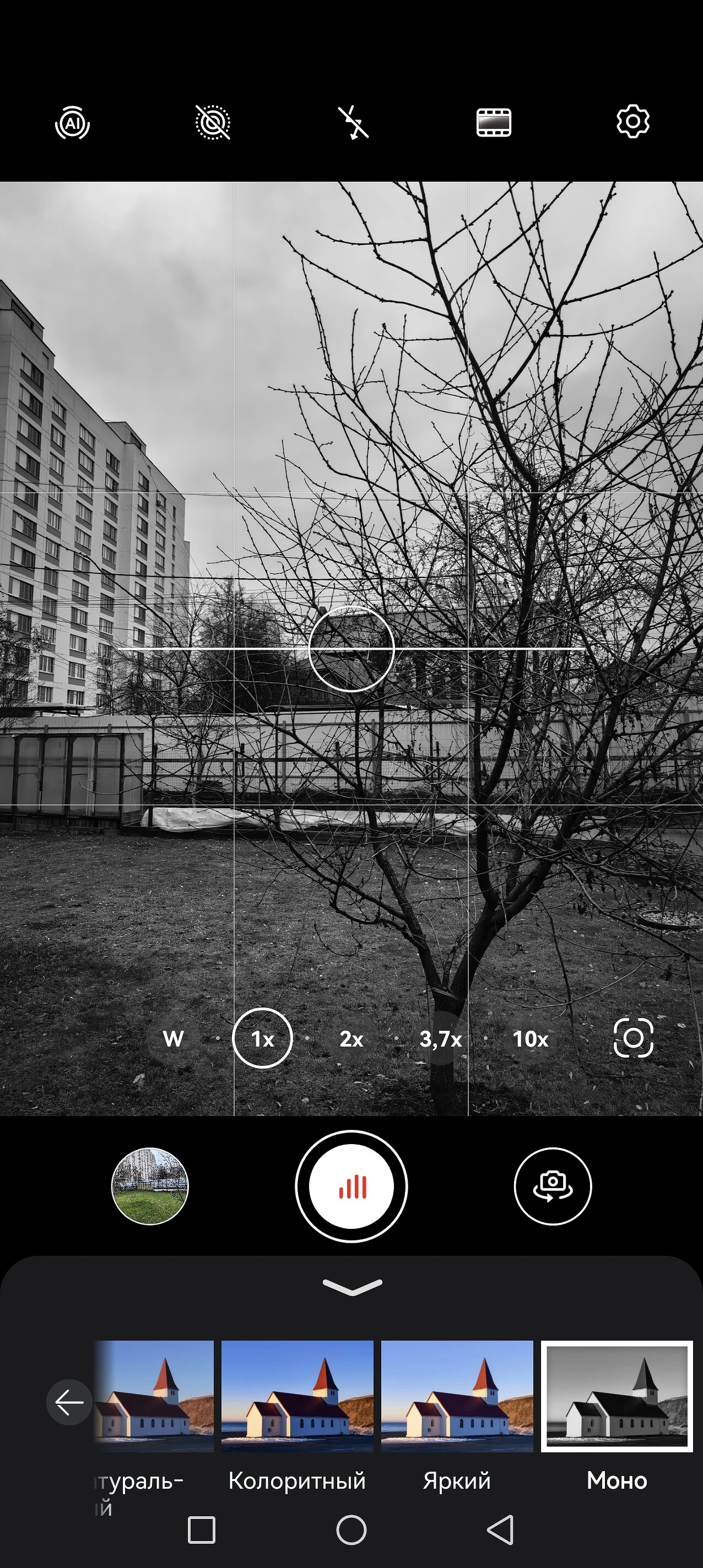Take a photo with shutter button
703x1568 pixels.
pos(351,1186)
